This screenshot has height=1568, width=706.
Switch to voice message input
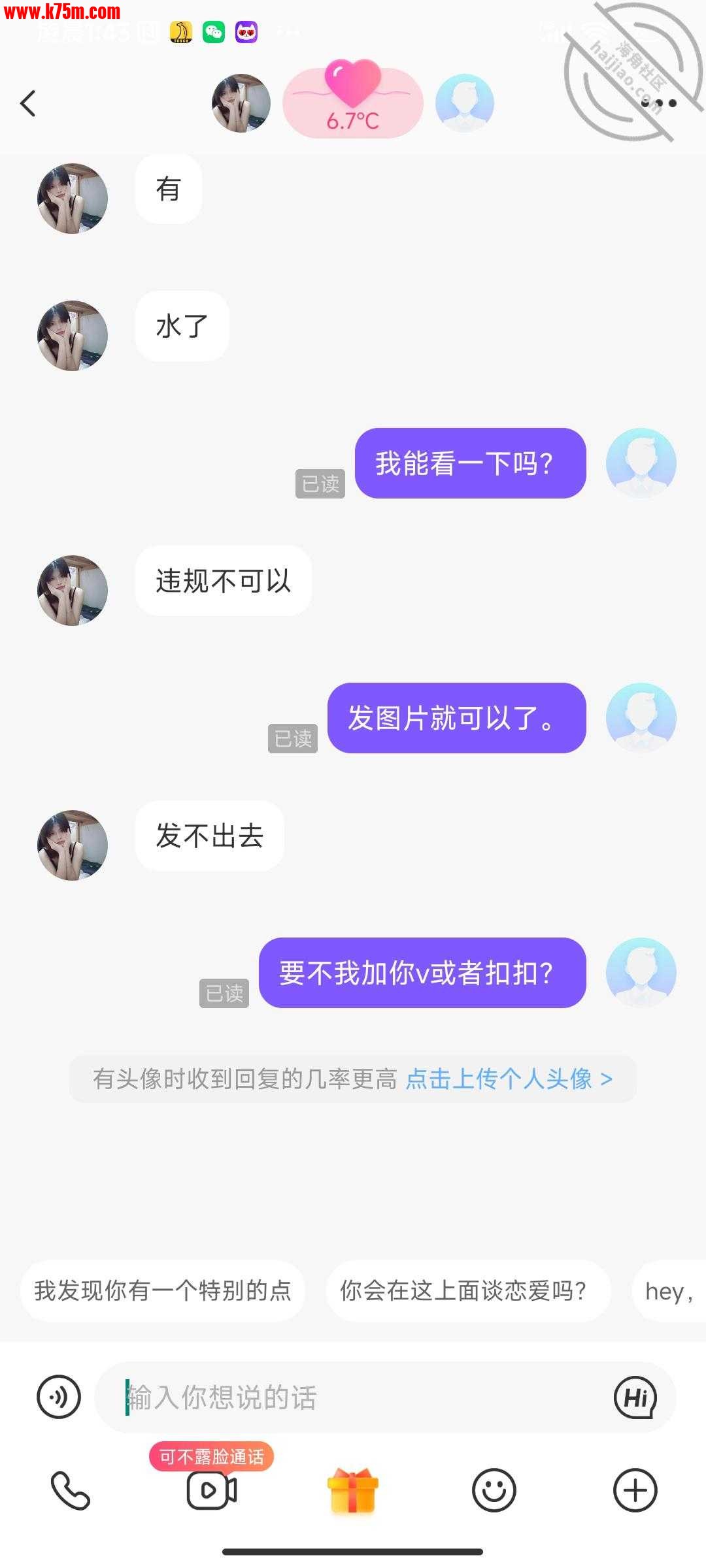(x=59, y=1397)
